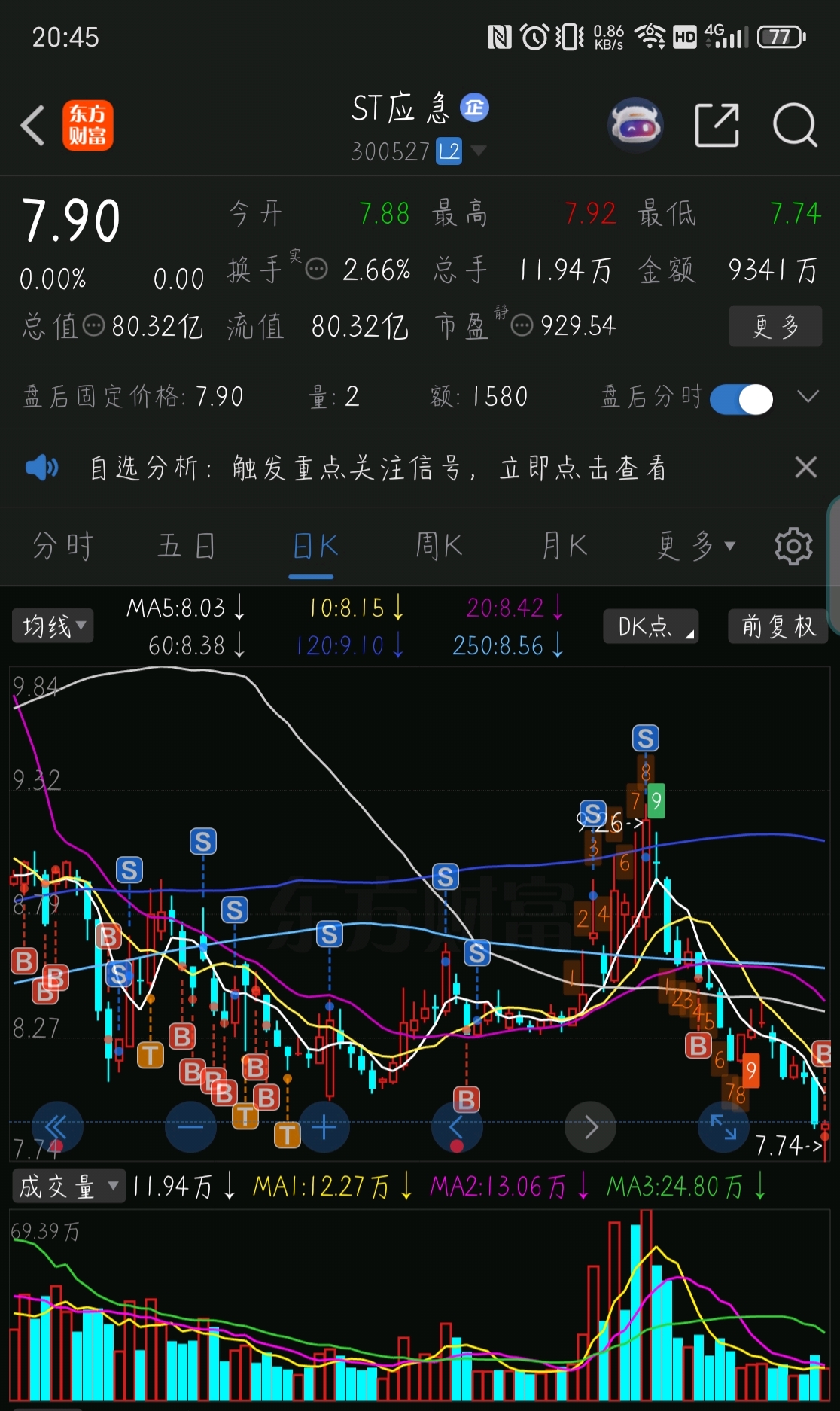Zoom in the chart with plus button

coord(324,1127)
